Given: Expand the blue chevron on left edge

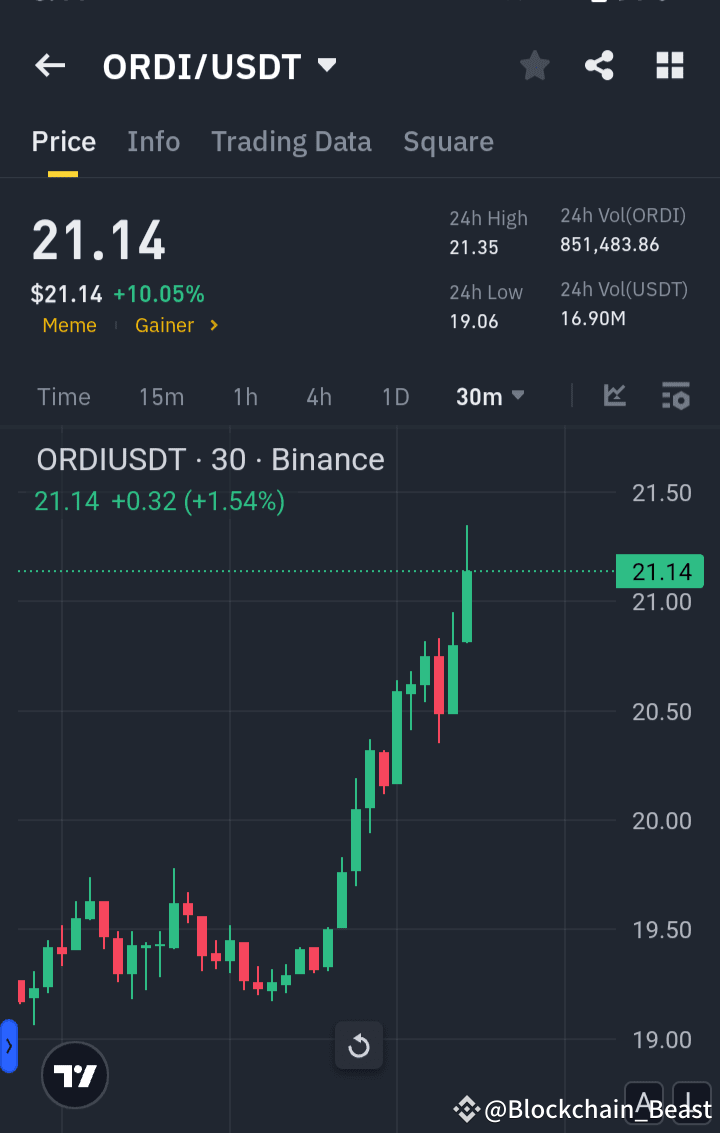Looking at the screenshot, I should 9,1046.
